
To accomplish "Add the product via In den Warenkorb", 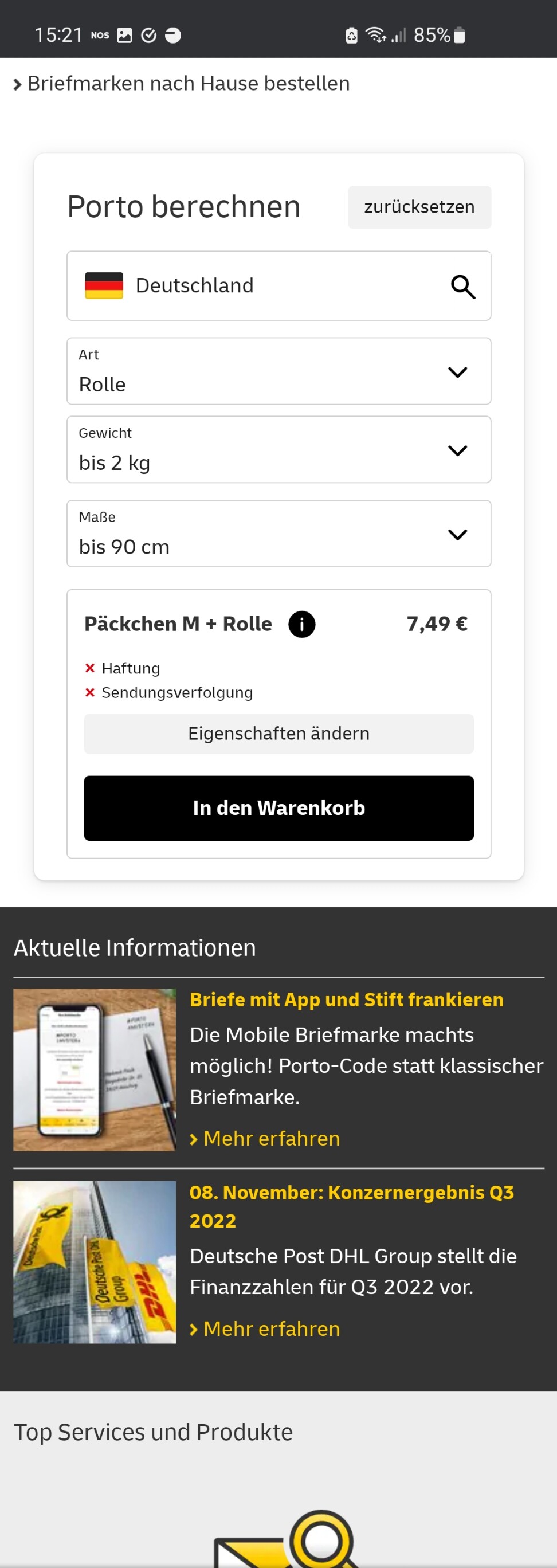I will [x=278, y=807].
